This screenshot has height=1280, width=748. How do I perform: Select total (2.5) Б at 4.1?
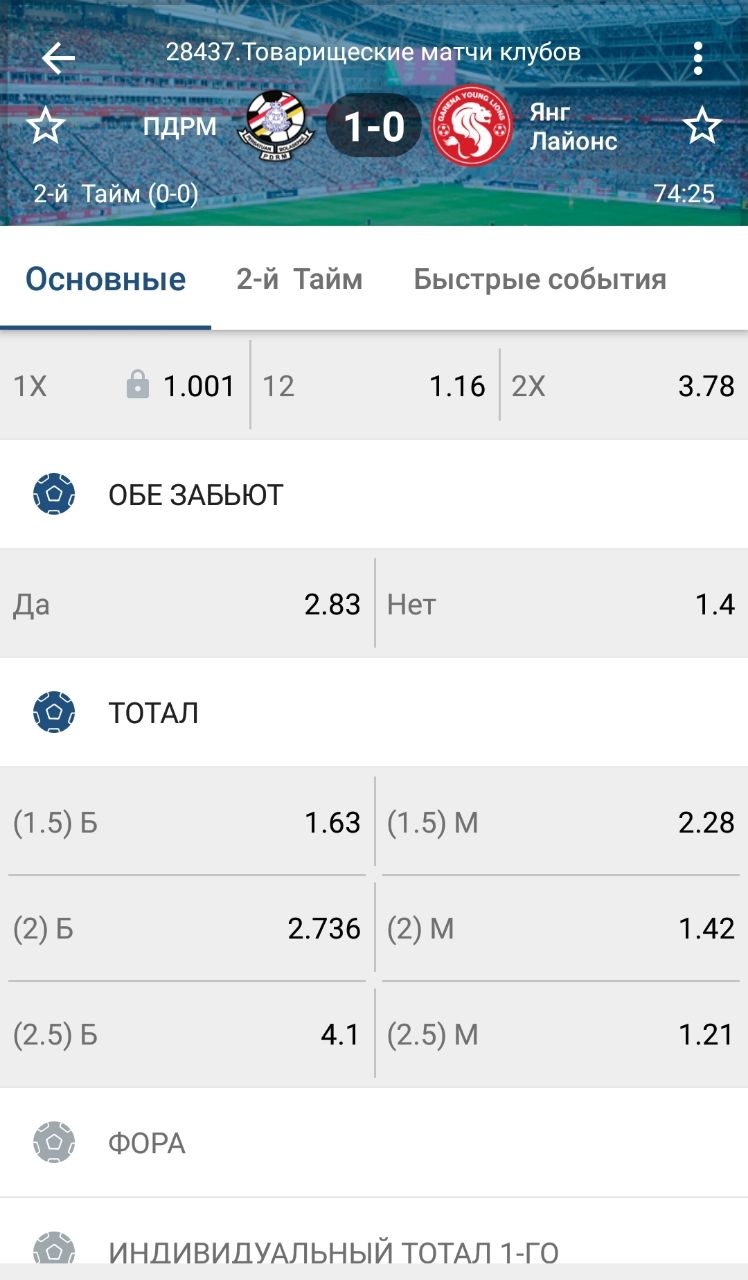coord(187,1034)
